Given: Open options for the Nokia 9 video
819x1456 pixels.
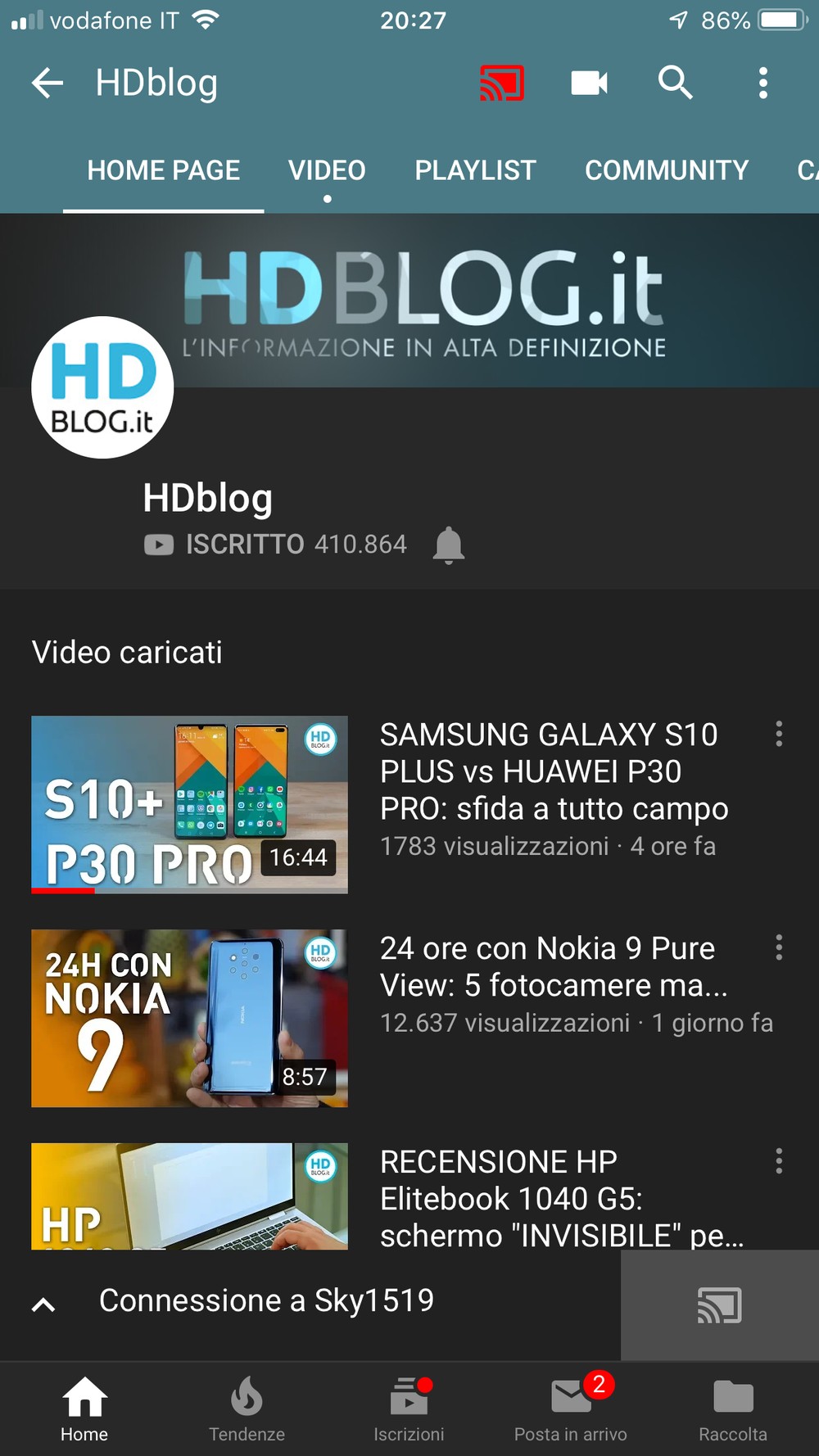Looking at the screenshot, I should [x=778, y=947].
